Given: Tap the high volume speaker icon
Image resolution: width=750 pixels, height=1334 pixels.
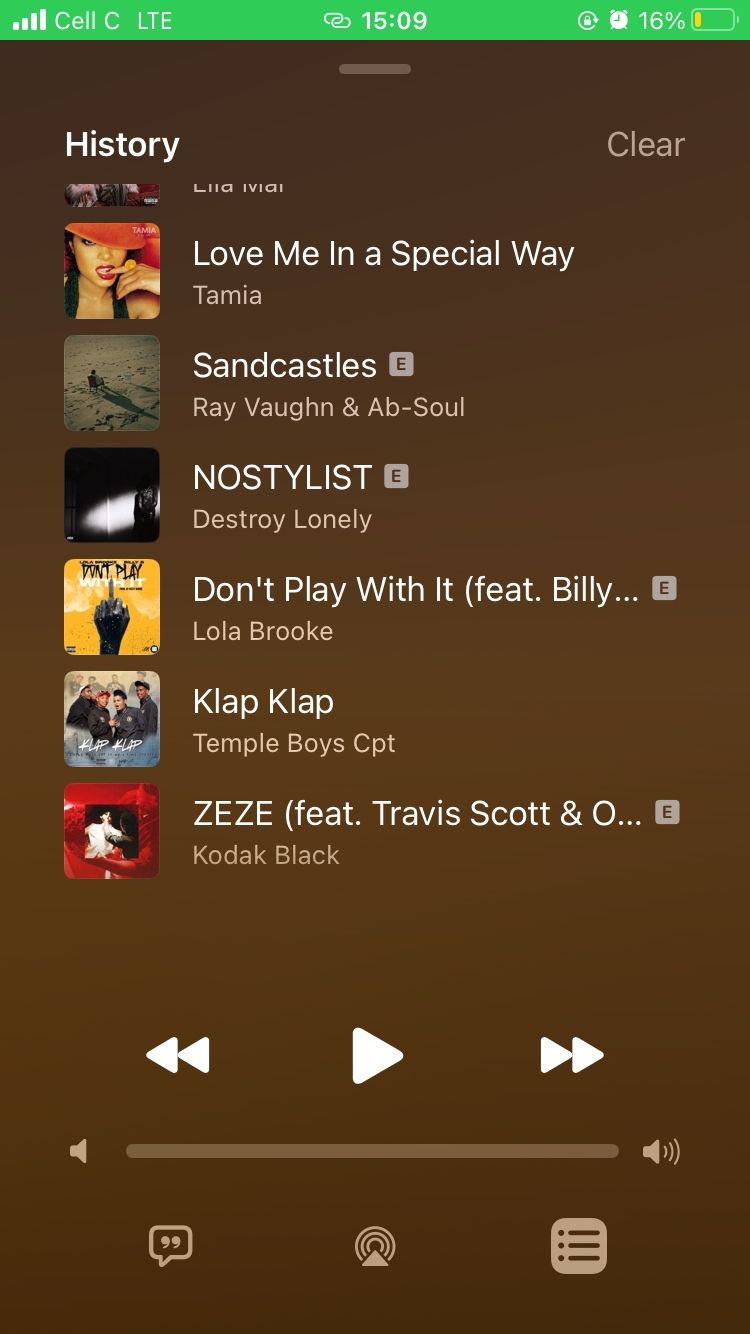Looking at the screenshot, I should pos(661,1151).
